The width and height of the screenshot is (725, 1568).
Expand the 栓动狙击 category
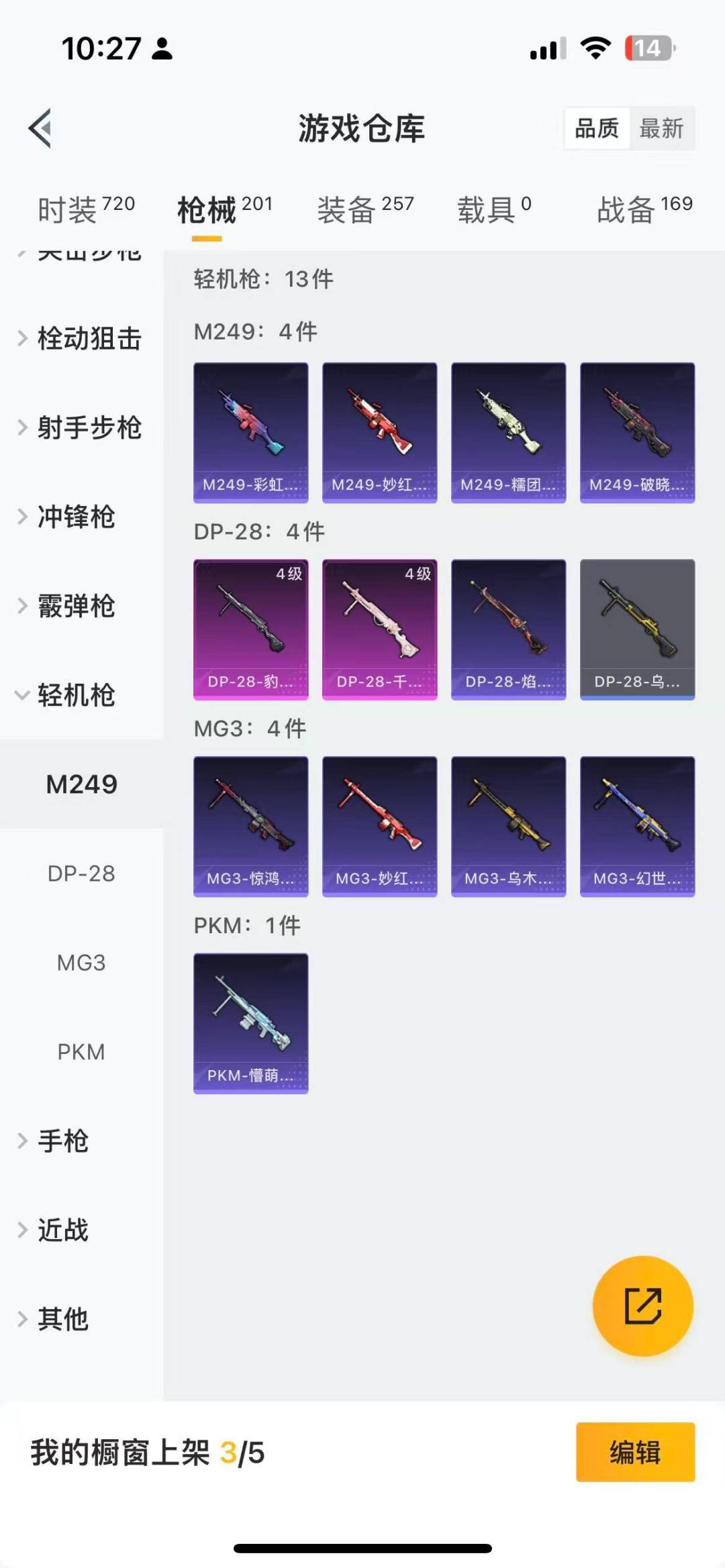(81, 338)
